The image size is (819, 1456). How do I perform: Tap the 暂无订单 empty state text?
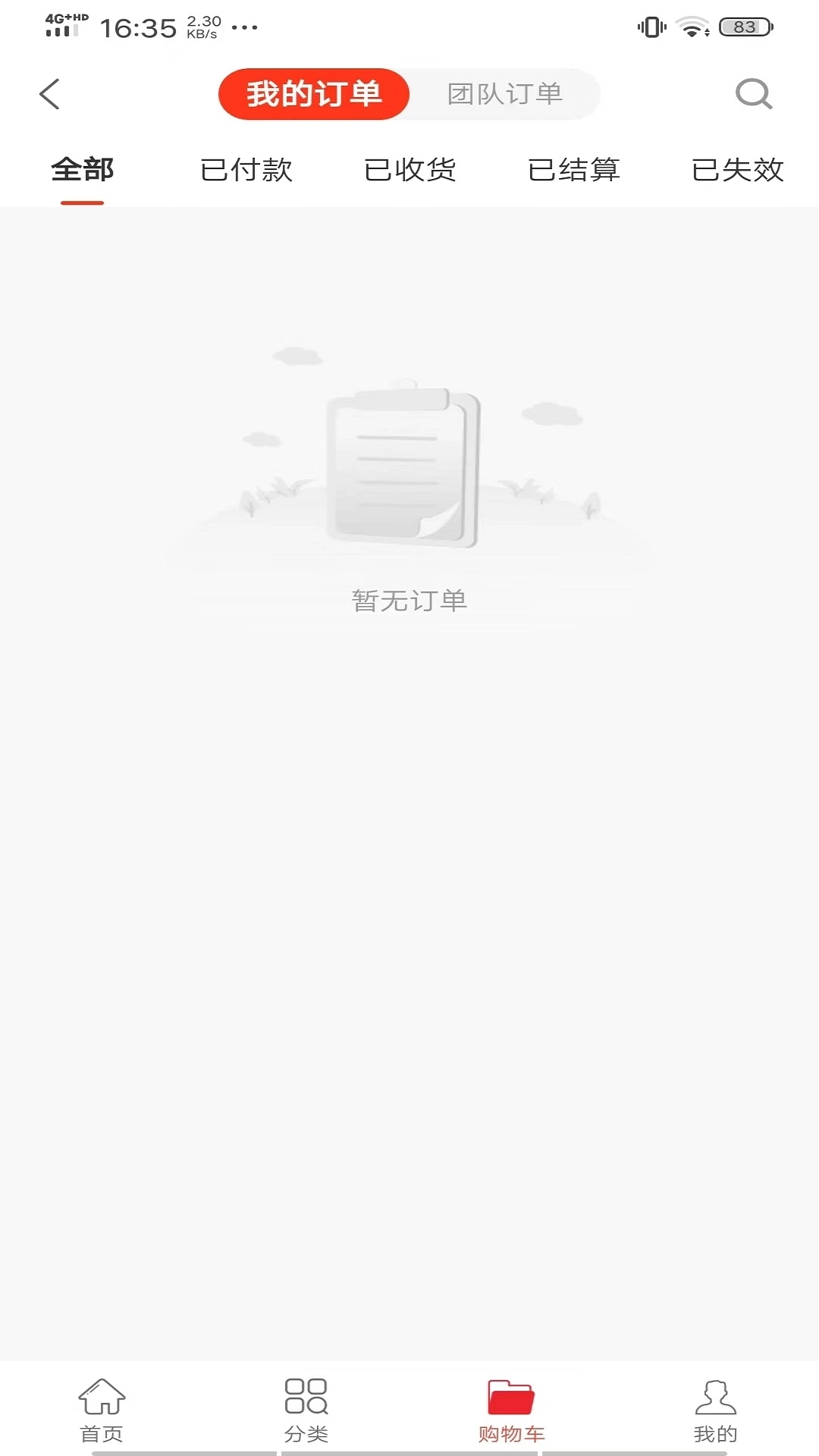(409, 599)
